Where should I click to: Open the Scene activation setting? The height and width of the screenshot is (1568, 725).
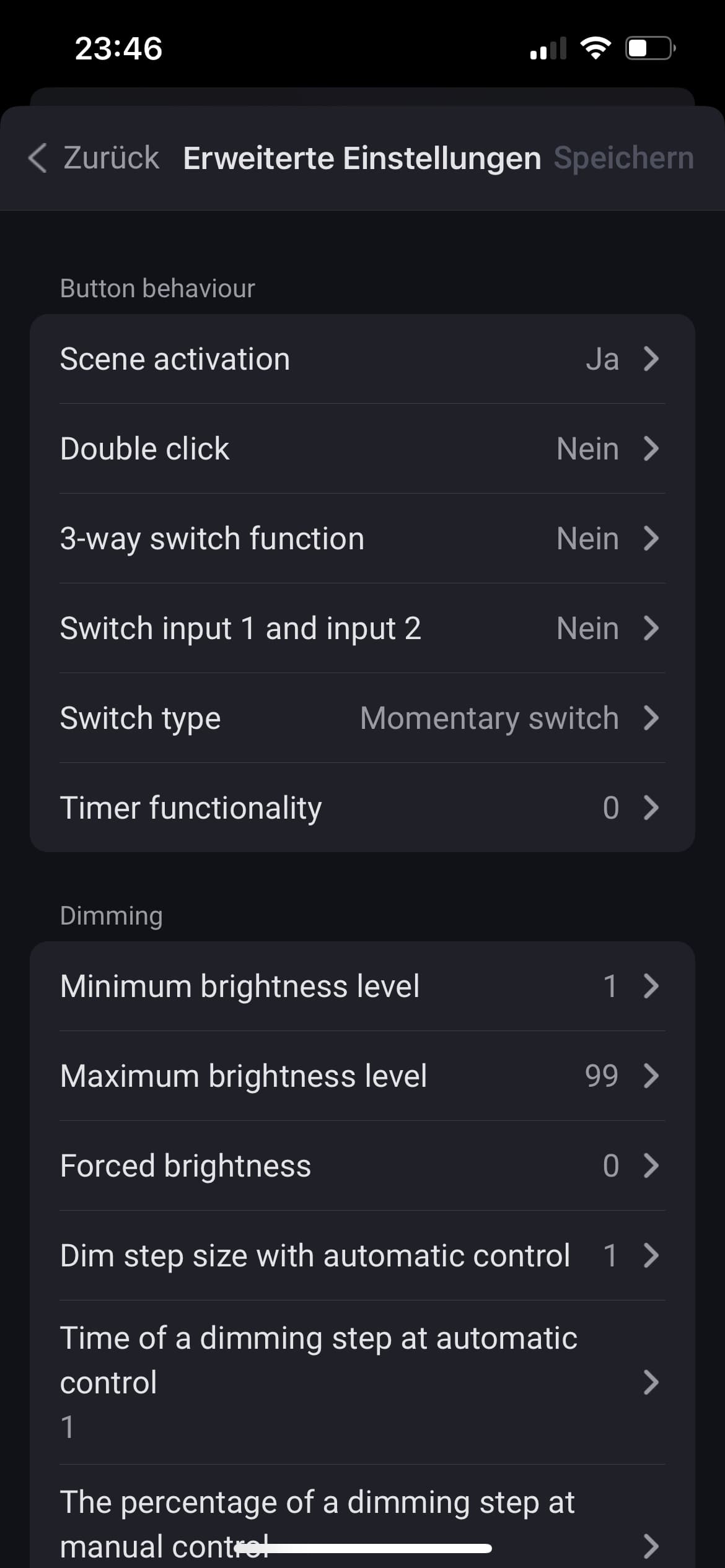pyautogui.click(x=362, y=359)
